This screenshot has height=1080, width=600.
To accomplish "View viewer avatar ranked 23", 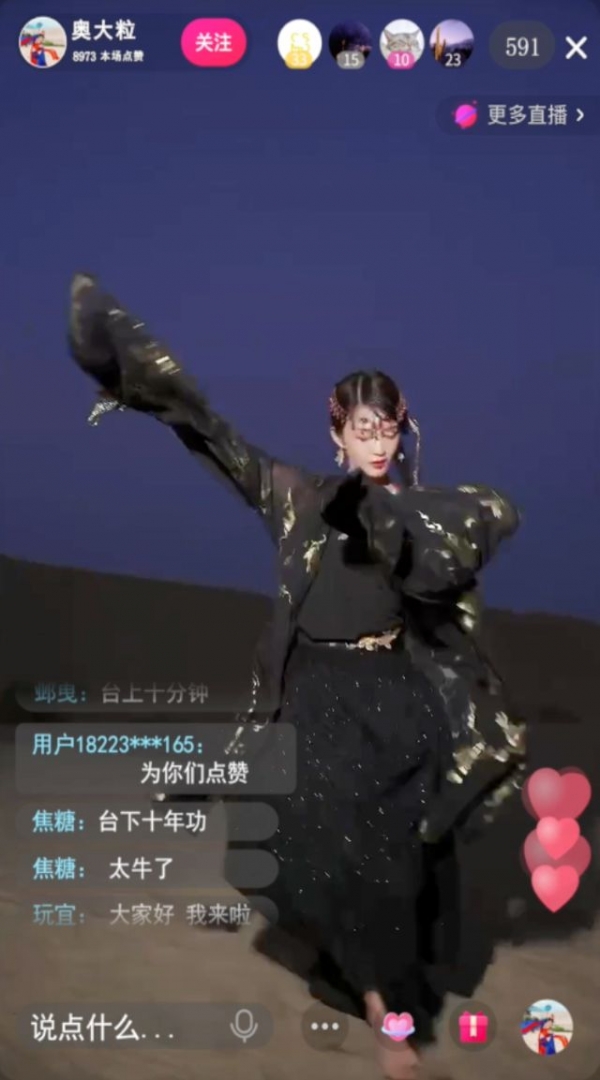I will (452, 44).
